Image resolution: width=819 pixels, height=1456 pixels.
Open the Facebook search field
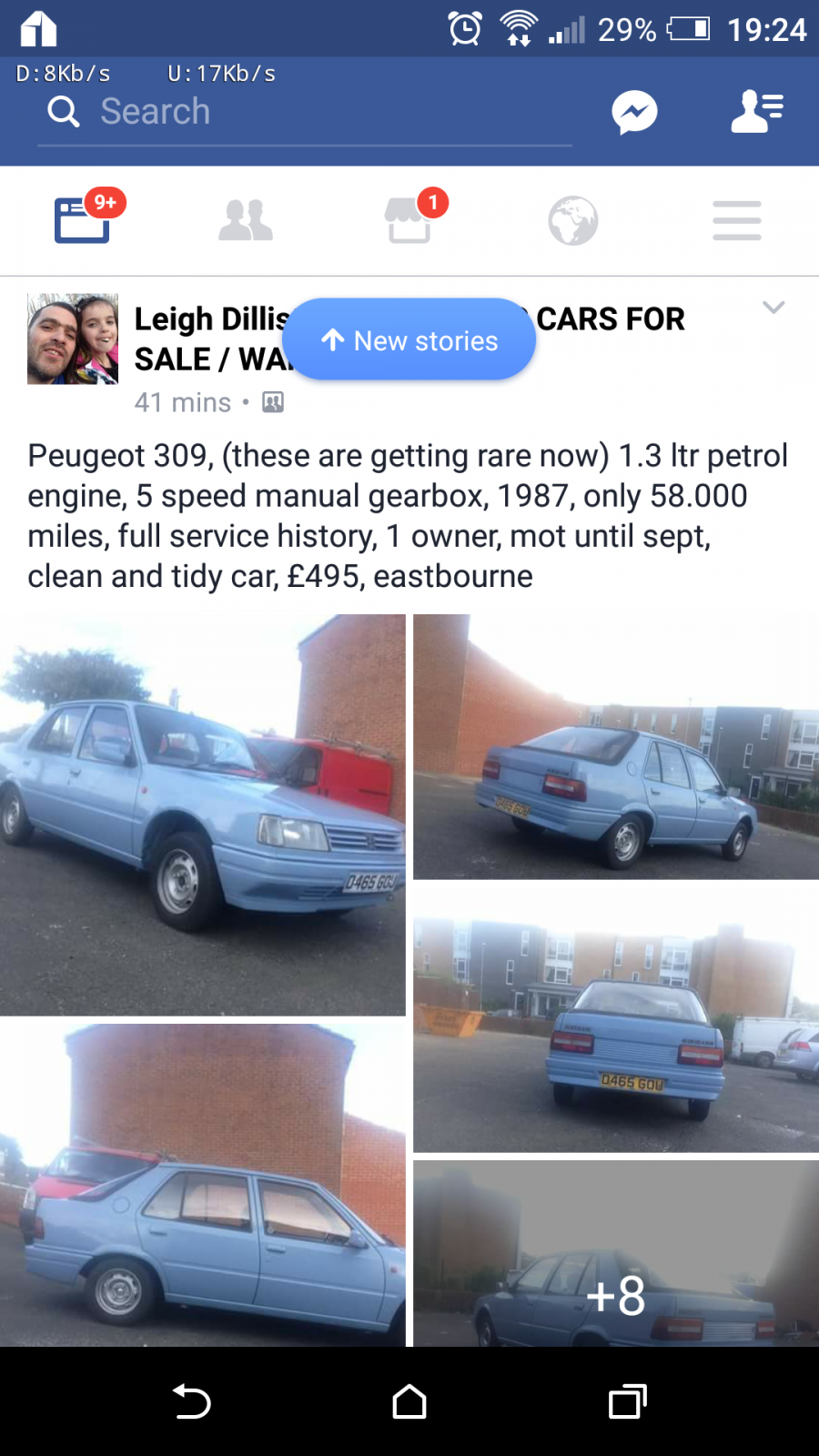(305, 113)
